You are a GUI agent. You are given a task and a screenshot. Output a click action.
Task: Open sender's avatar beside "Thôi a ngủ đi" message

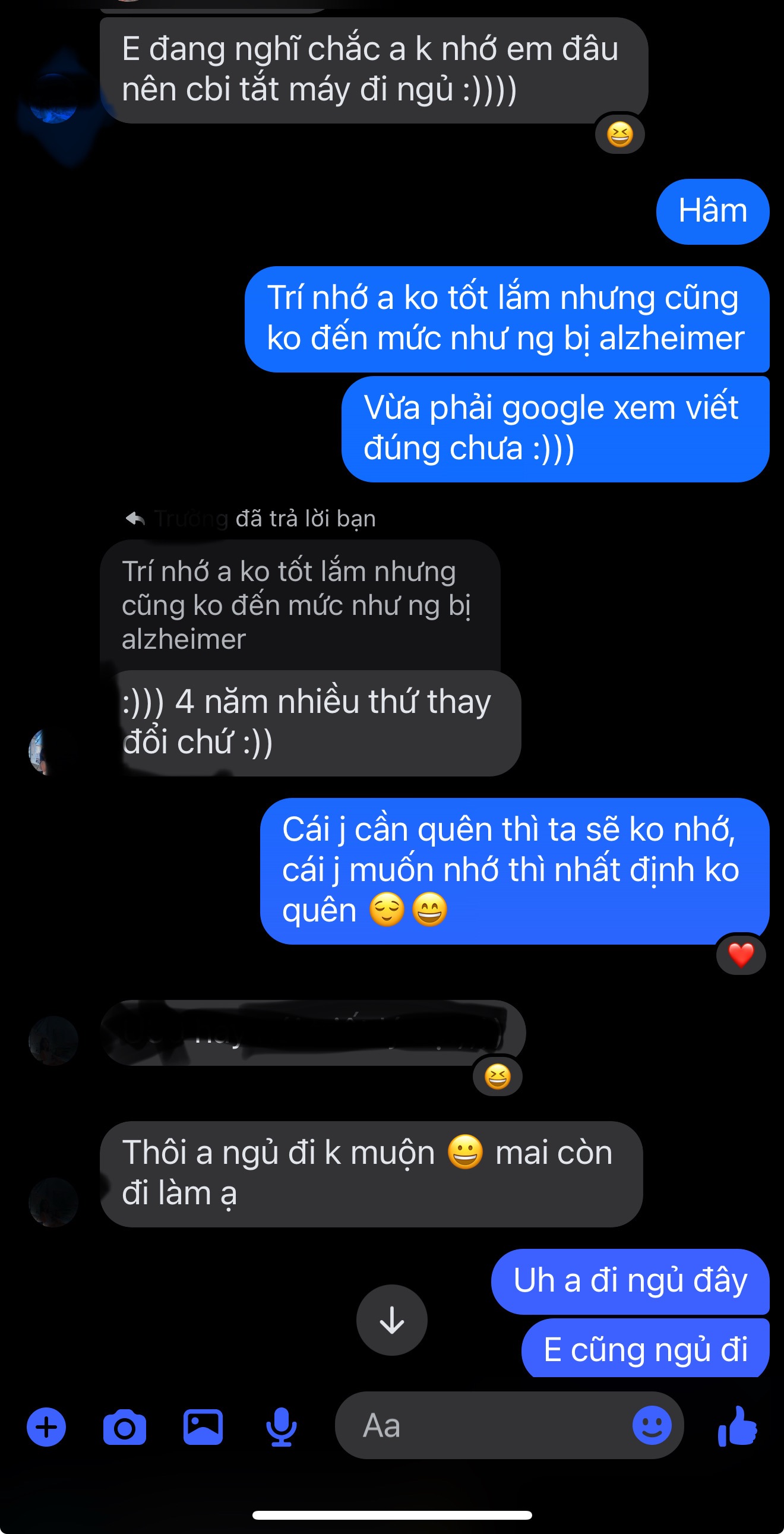pos(53,1202)
